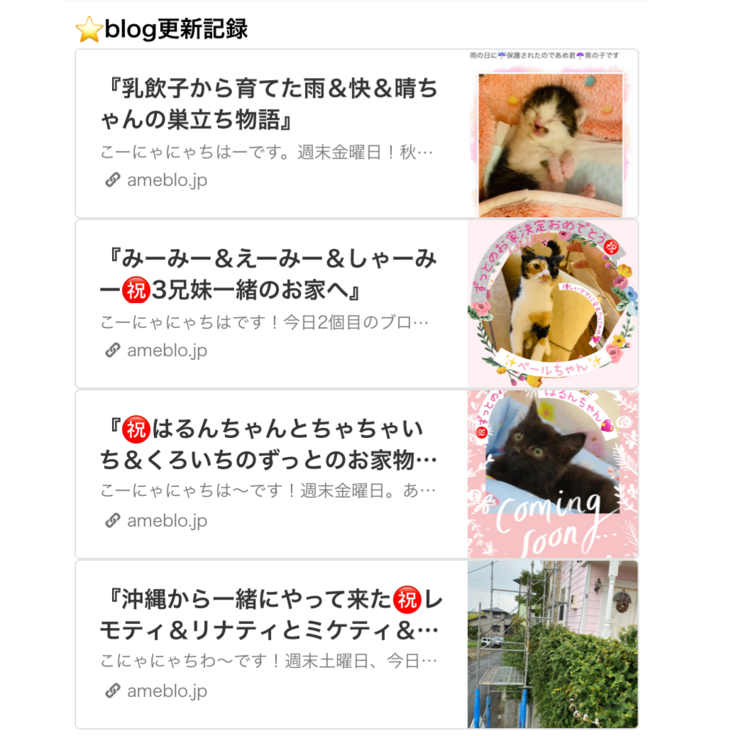
Task: Open the 乳飲子から育てた雨＆快＆晴ちゃん blog card
Action: [x=272, y=105]
